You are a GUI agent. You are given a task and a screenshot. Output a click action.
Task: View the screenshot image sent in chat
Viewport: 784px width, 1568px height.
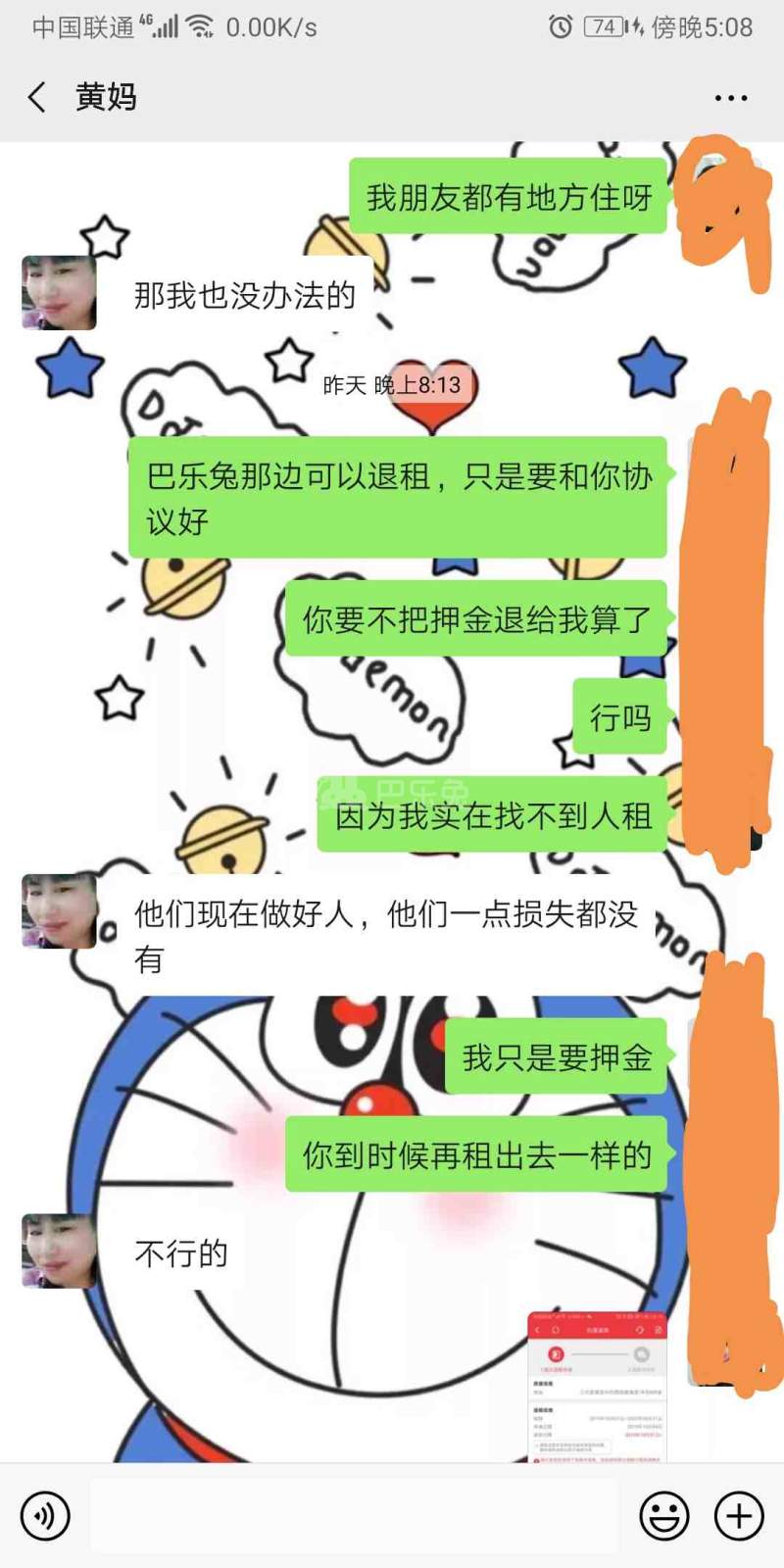pos(596,1387)
